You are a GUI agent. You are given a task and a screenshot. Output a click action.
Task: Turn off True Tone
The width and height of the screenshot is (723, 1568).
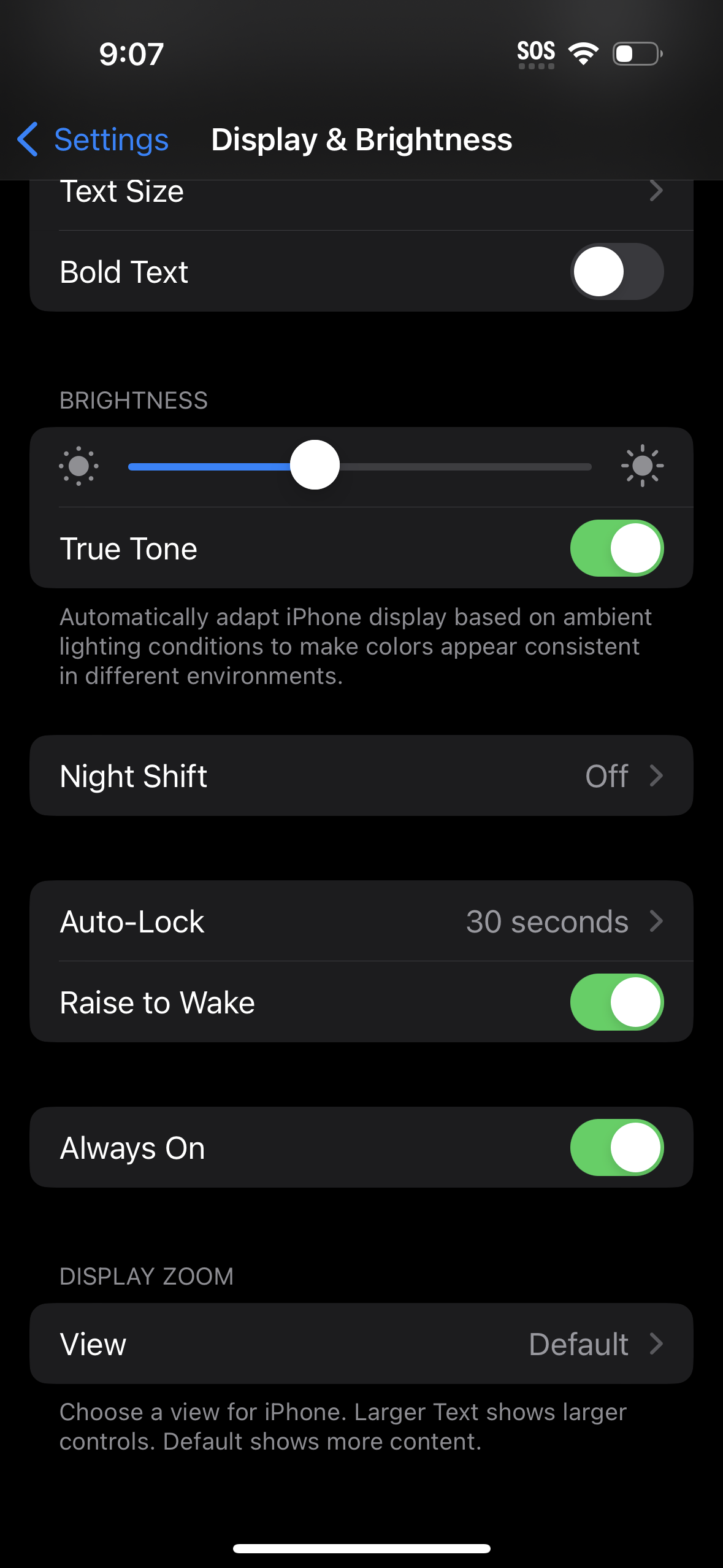(616, 548)
